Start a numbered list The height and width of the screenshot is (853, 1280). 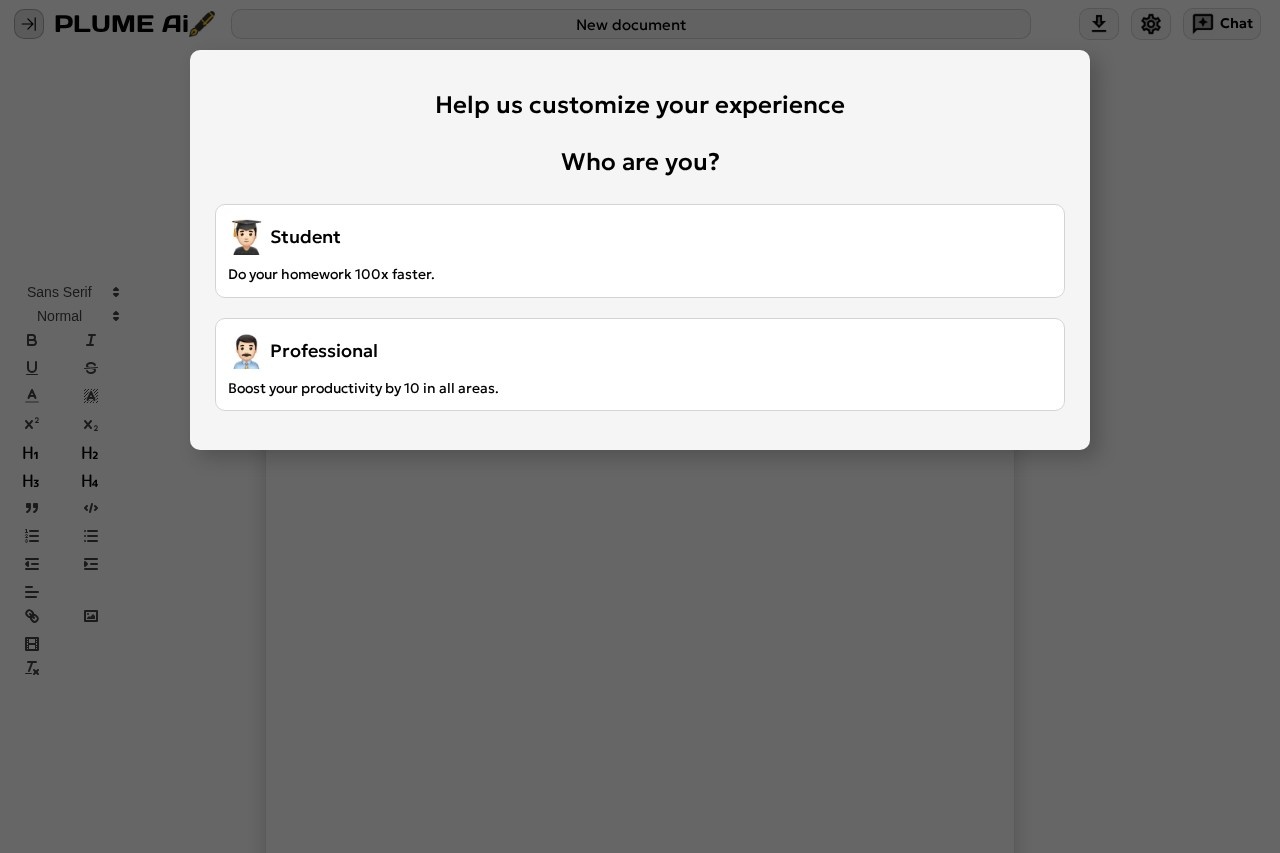coord(32,536)
